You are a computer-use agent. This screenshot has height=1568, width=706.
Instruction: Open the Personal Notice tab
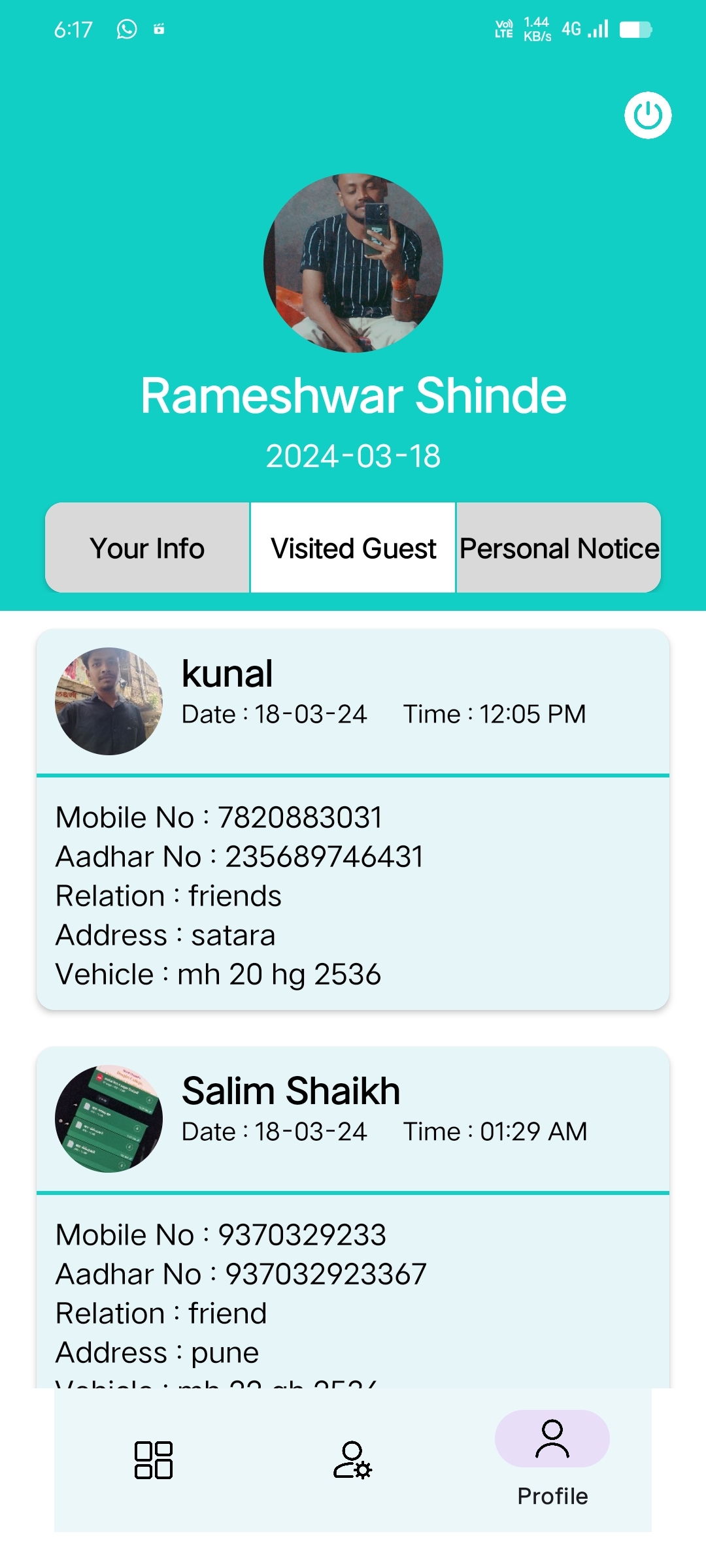[x=559, y=548]
